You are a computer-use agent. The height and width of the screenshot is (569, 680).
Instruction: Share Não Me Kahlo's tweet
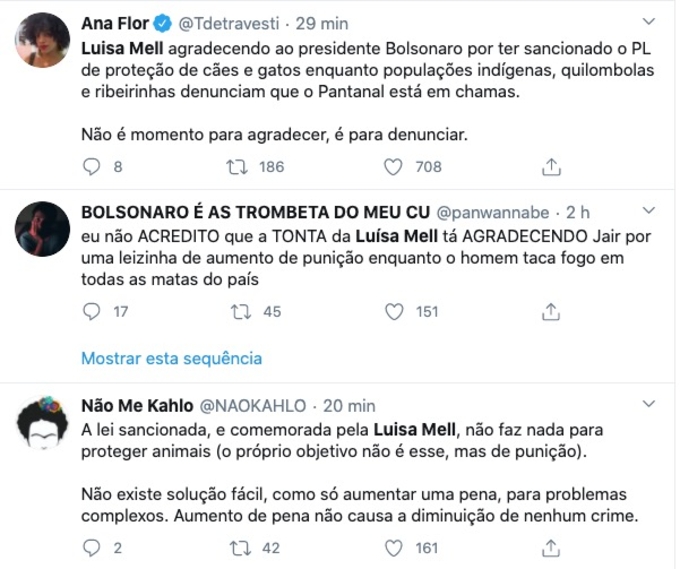click(x=550, y=547)
